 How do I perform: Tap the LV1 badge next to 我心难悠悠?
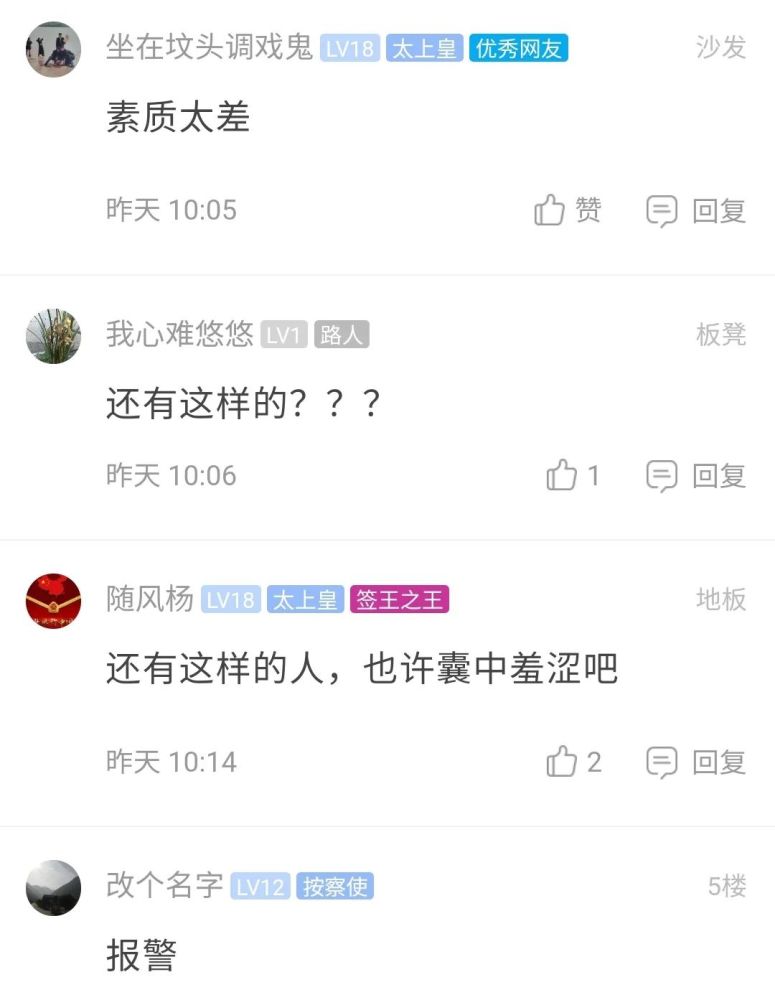[x=283, y=336]
